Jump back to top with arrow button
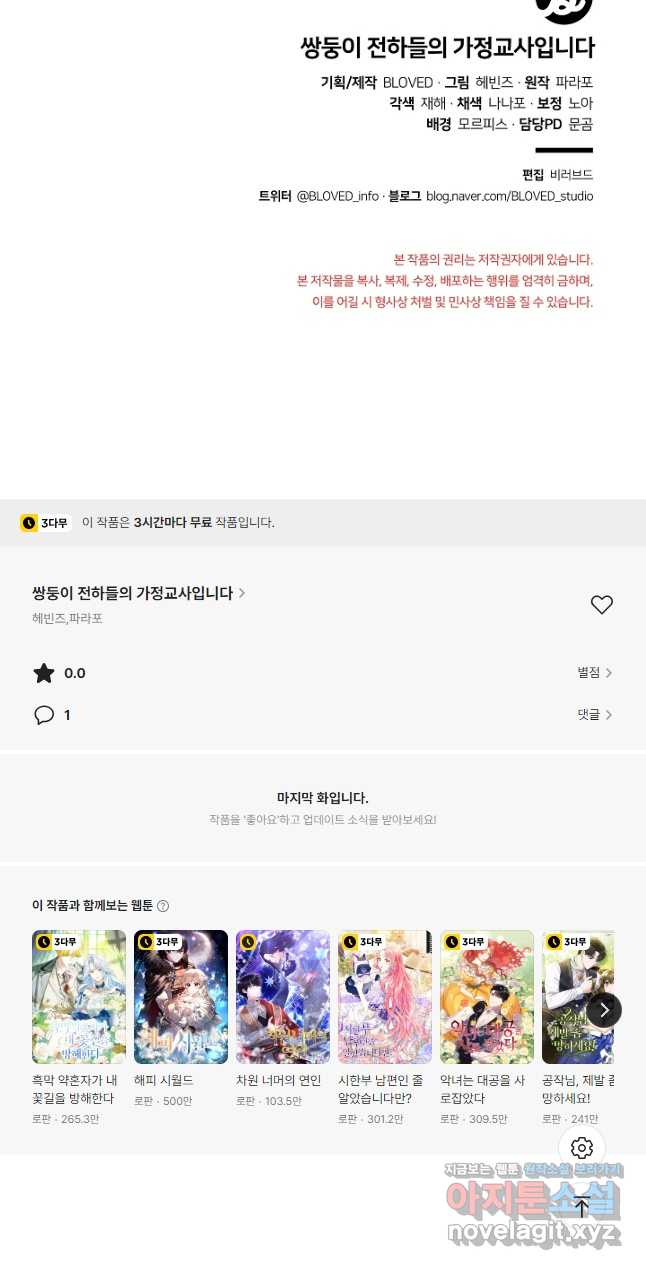 [x=582, y=1206]
